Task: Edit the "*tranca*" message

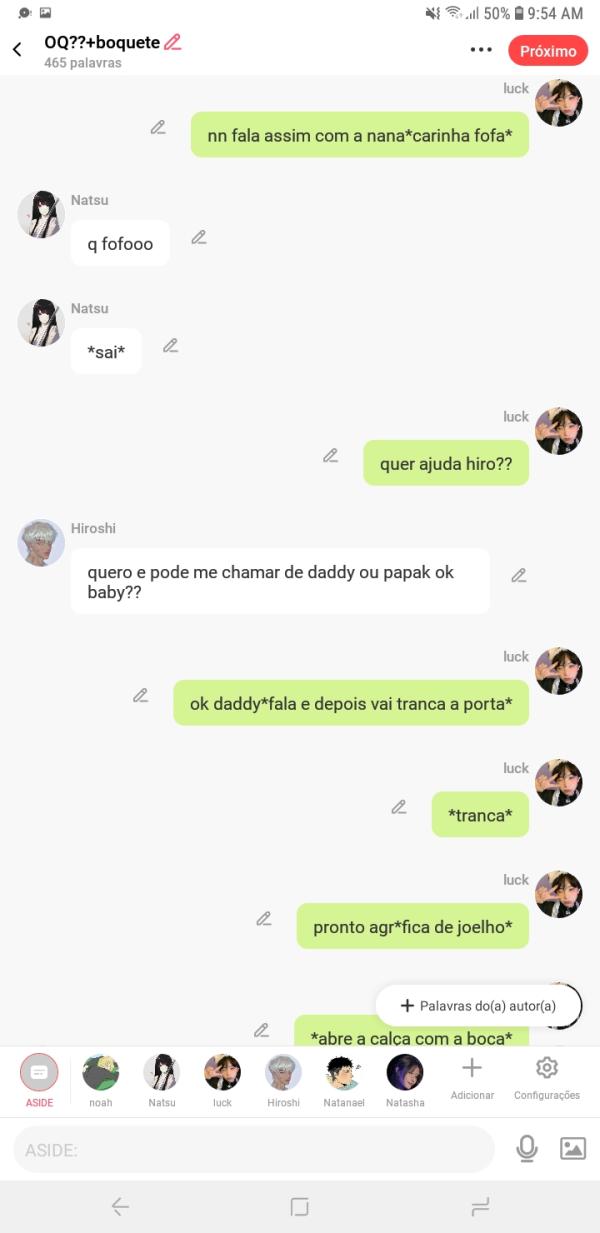Action: pos(399,806)
